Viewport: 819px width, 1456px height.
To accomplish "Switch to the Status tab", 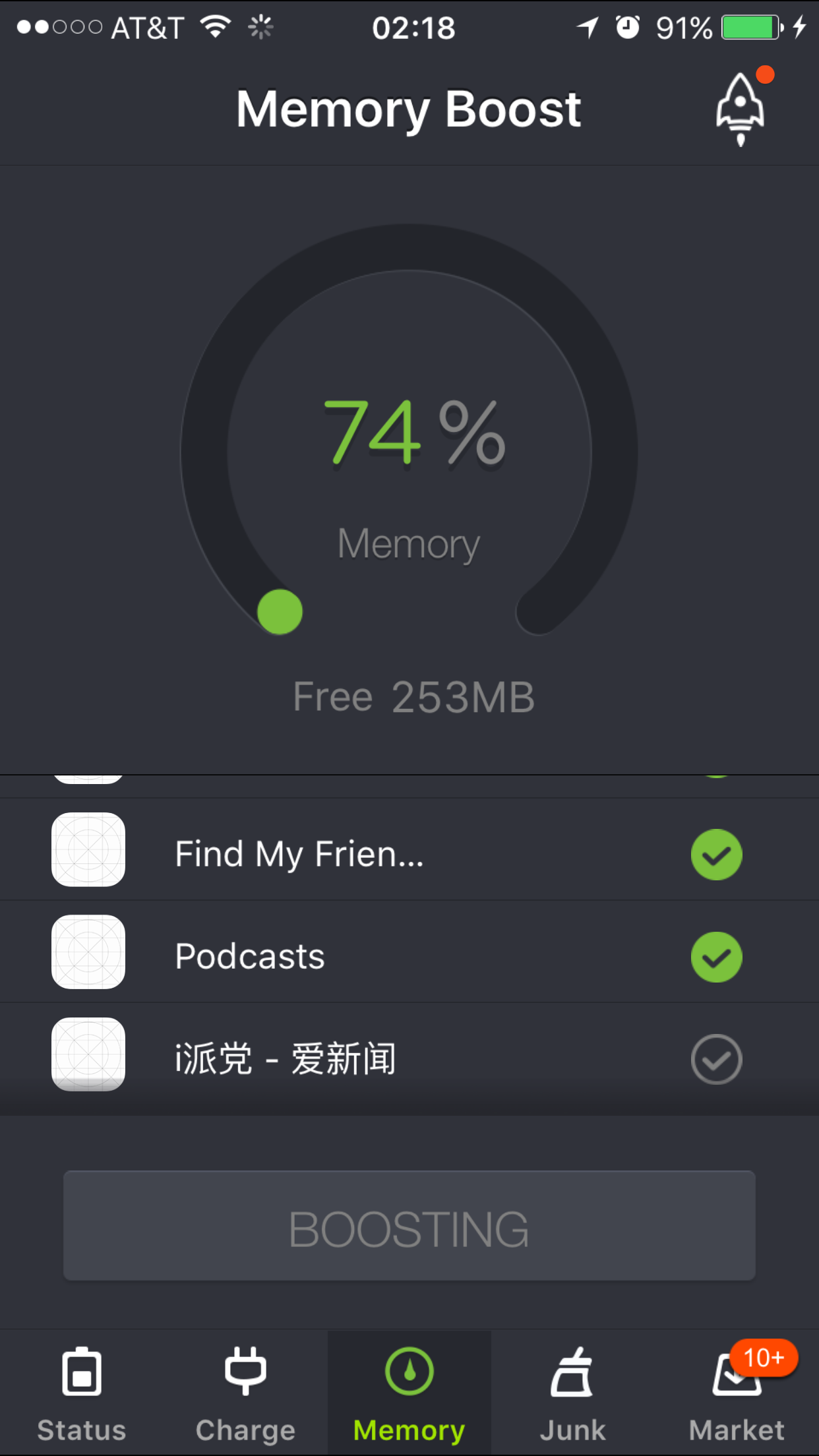I will tap(82, 1393).
